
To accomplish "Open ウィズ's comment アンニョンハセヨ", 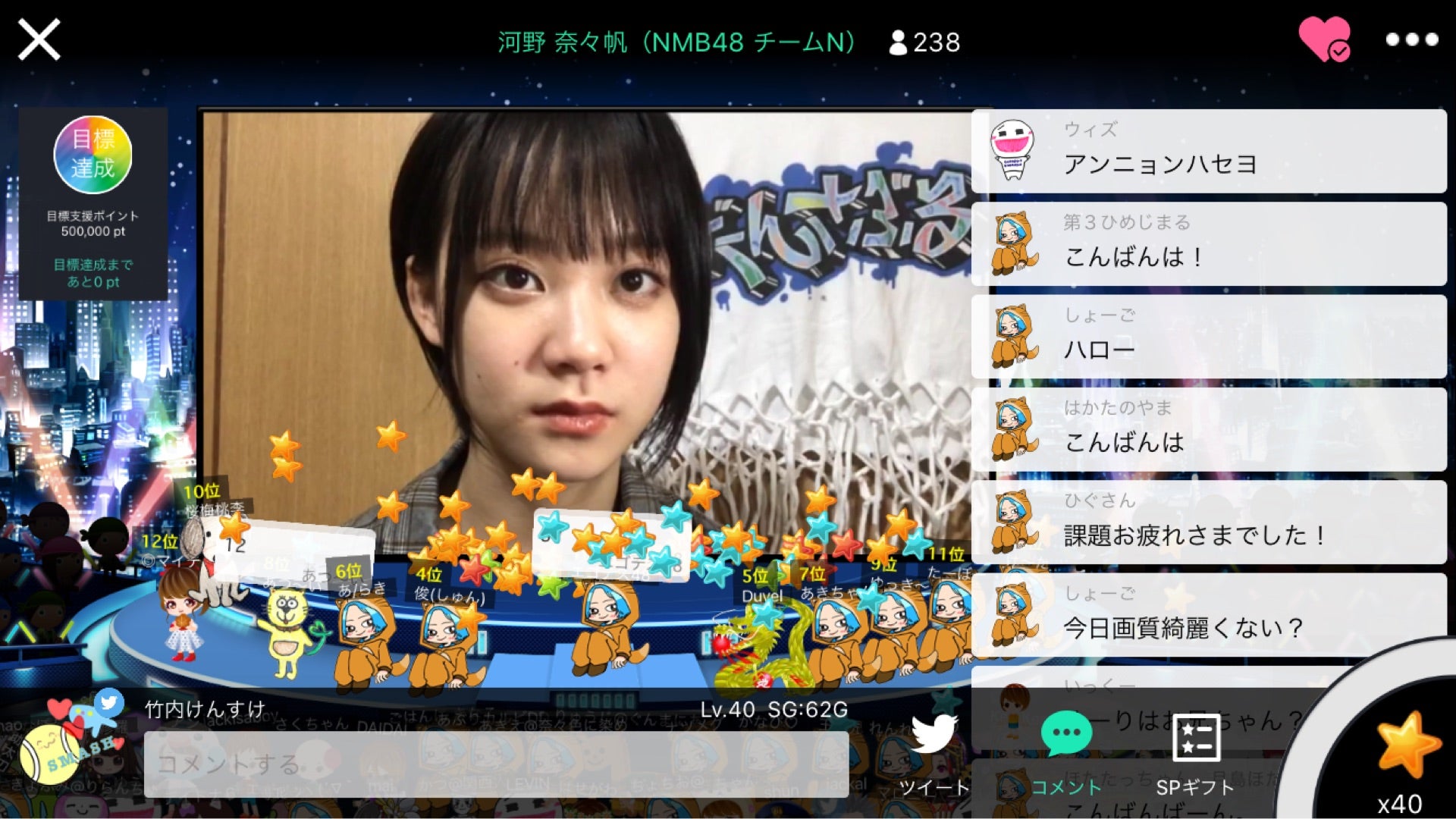I will 1209,152.
